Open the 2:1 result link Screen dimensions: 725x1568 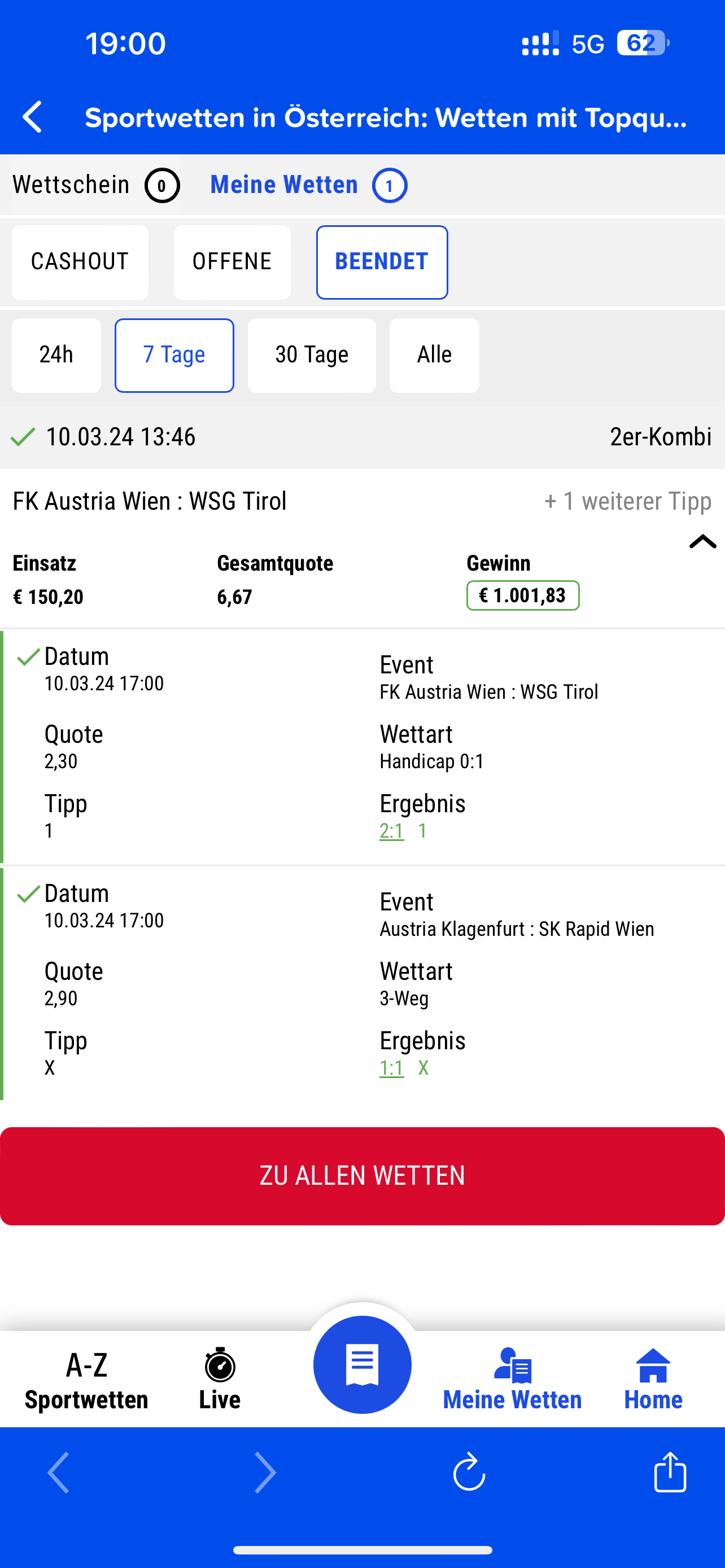point(391,830)
